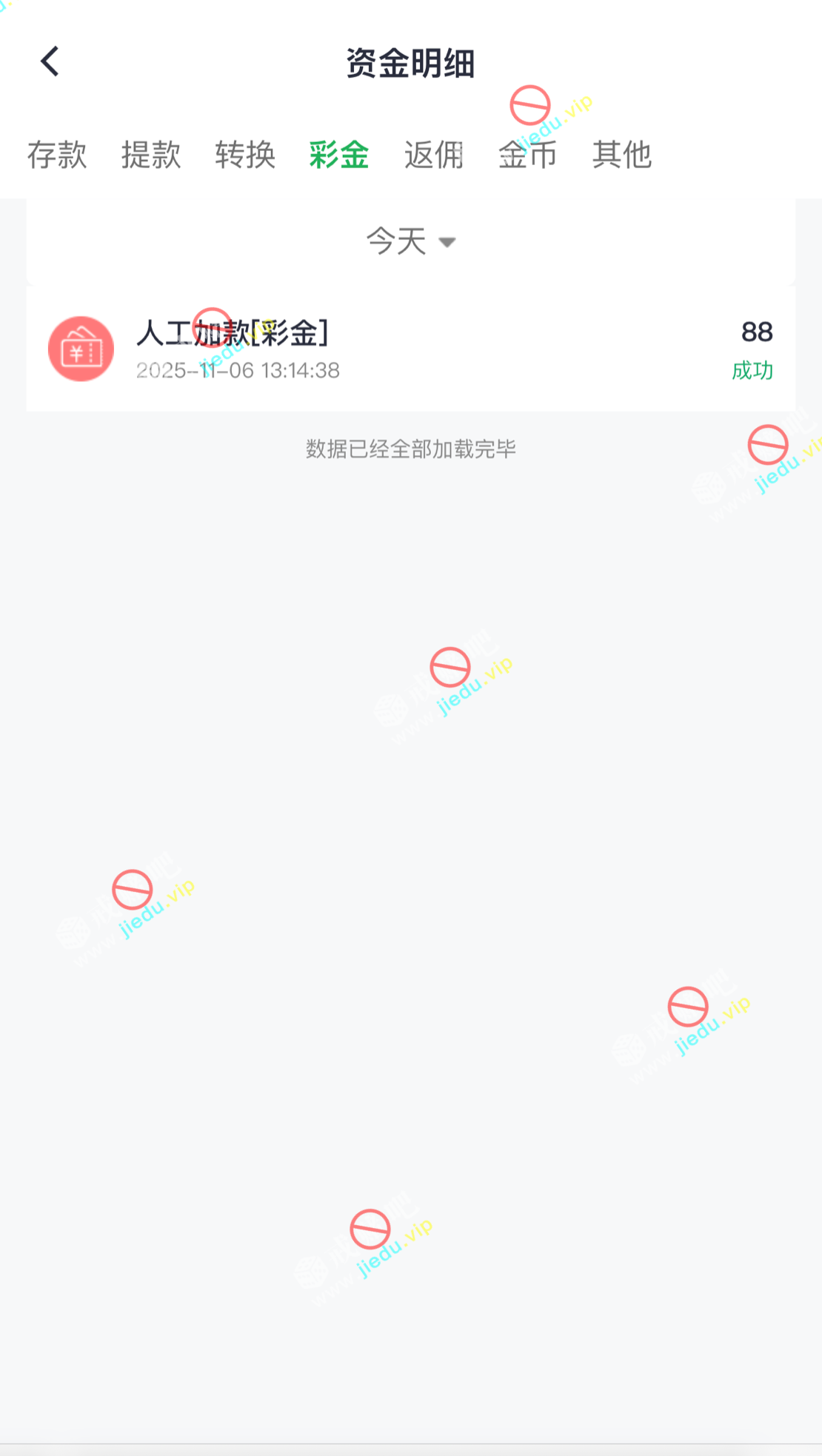
Task: Switch to the 存款 tab
Action: 57,155
